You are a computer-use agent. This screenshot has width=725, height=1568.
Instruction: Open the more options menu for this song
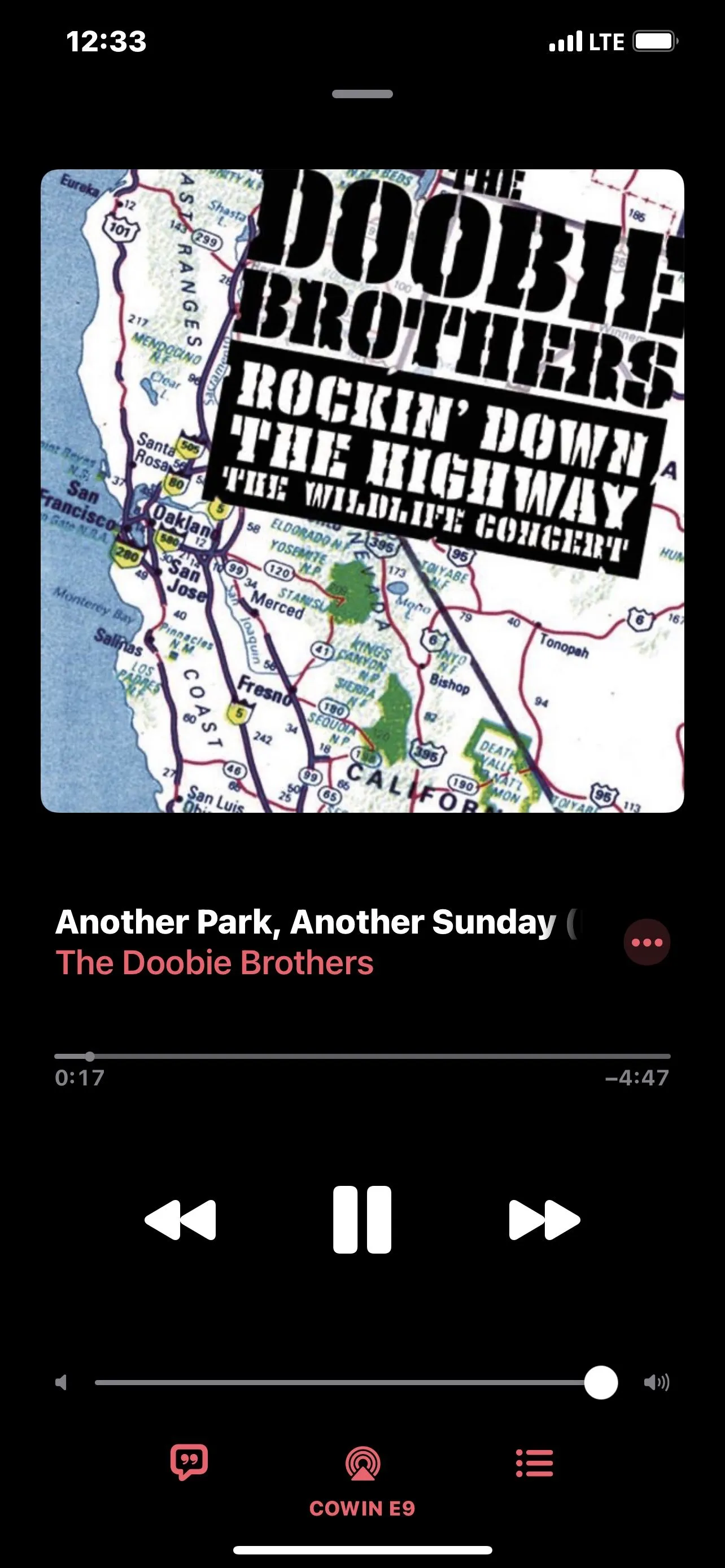647,942
